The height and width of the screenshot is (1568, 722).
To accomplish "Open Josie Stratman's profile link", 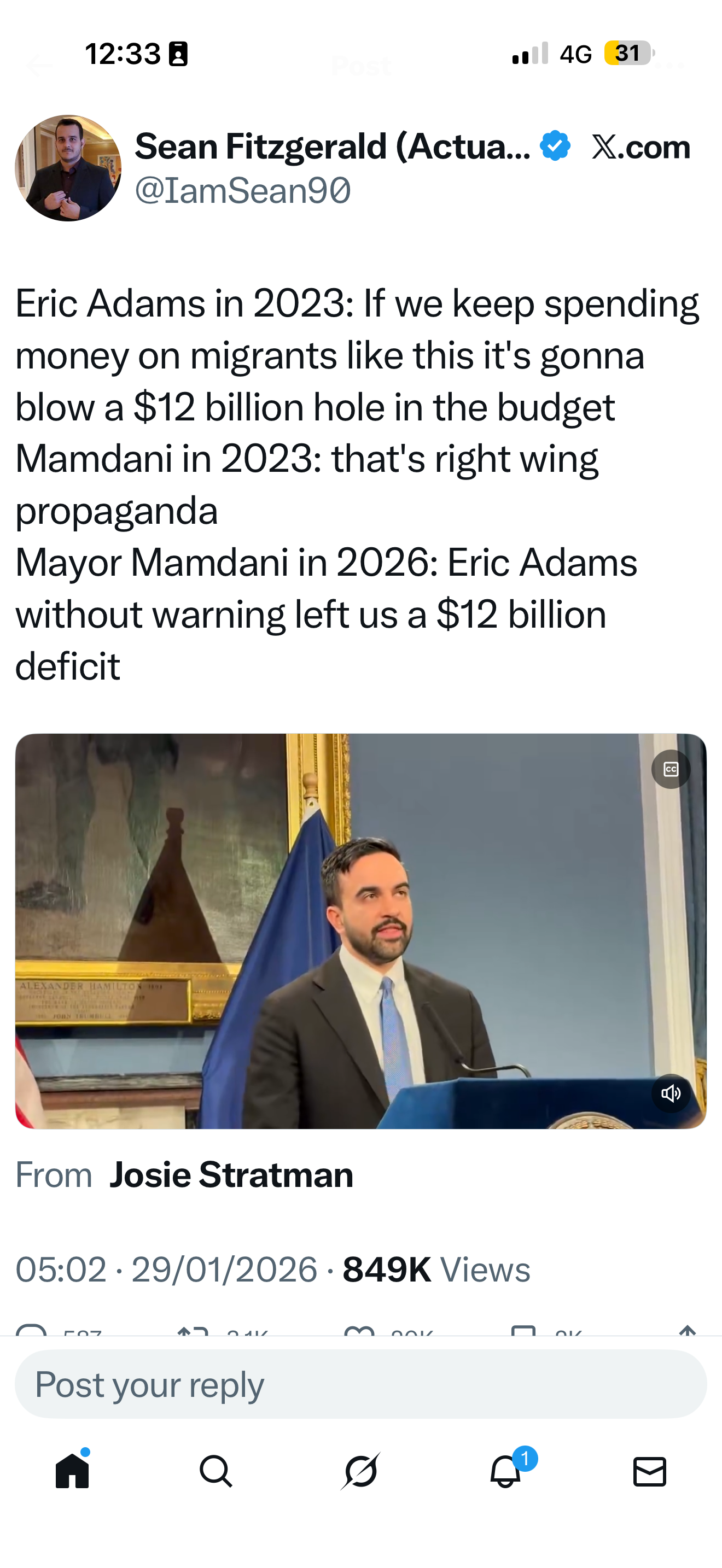I will click(231, 1175).
